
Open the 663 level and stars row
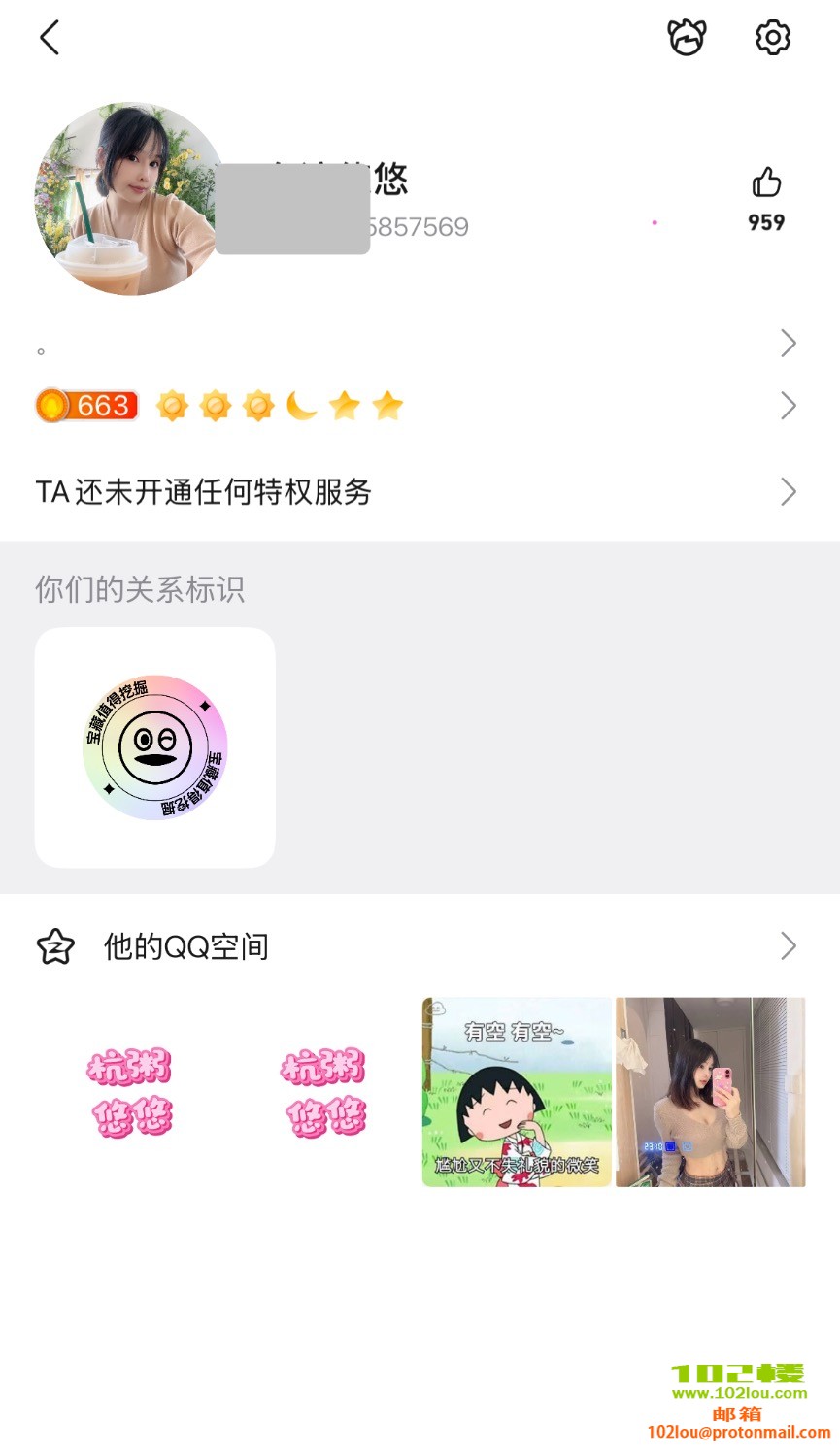(x=418, y=406)
